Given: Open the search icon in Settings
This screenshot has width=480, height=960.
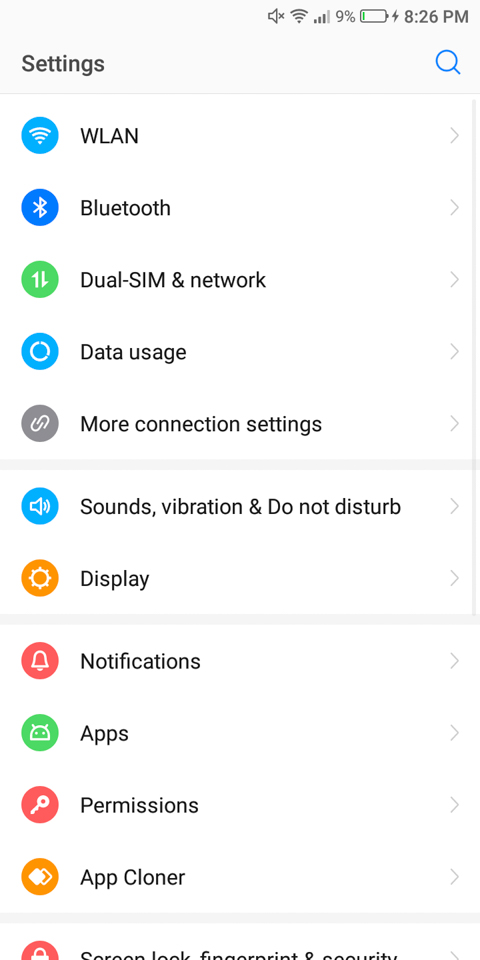Looking at the screenshot, I should point(448,63).
